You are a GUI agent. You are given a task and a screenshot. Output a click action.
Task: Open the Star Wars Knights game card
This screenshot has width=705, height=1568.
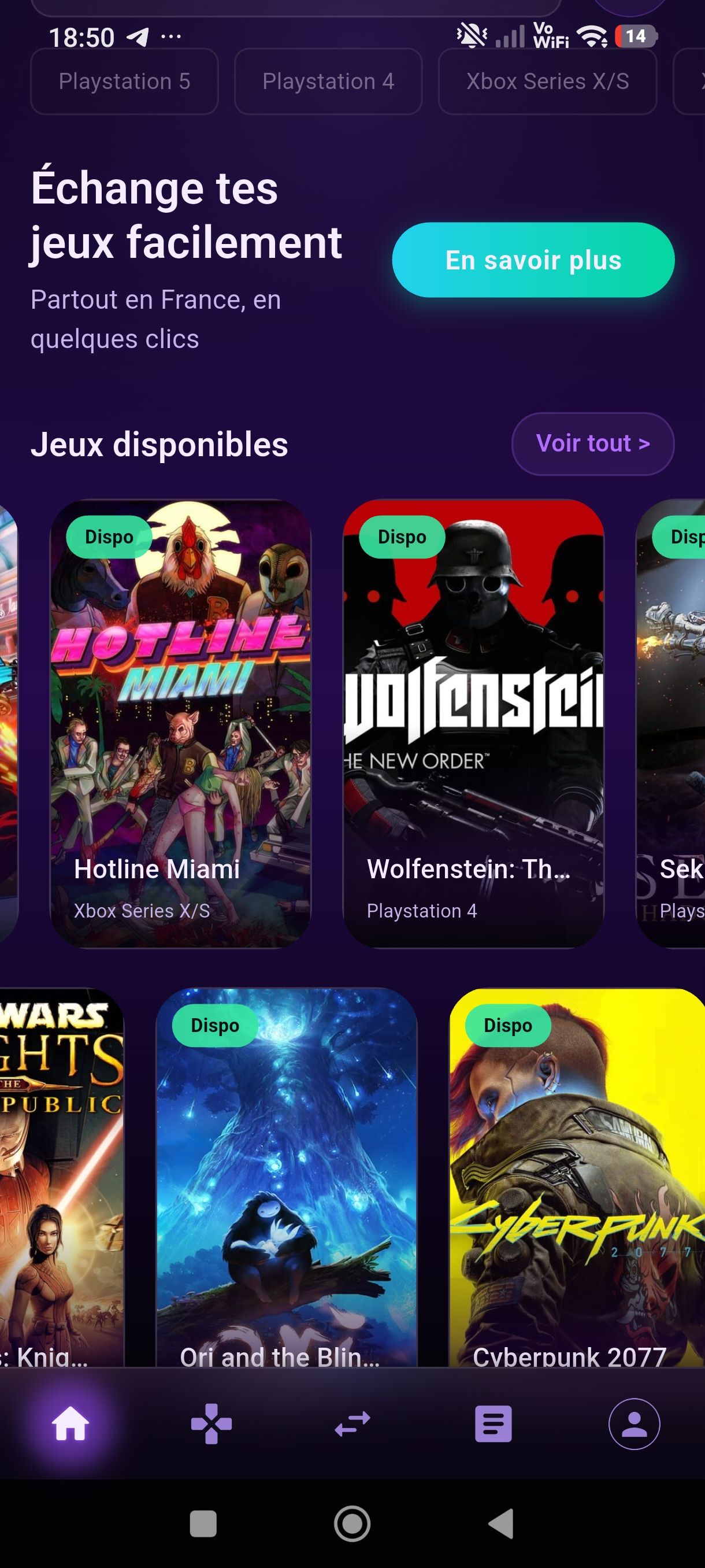61,1175
